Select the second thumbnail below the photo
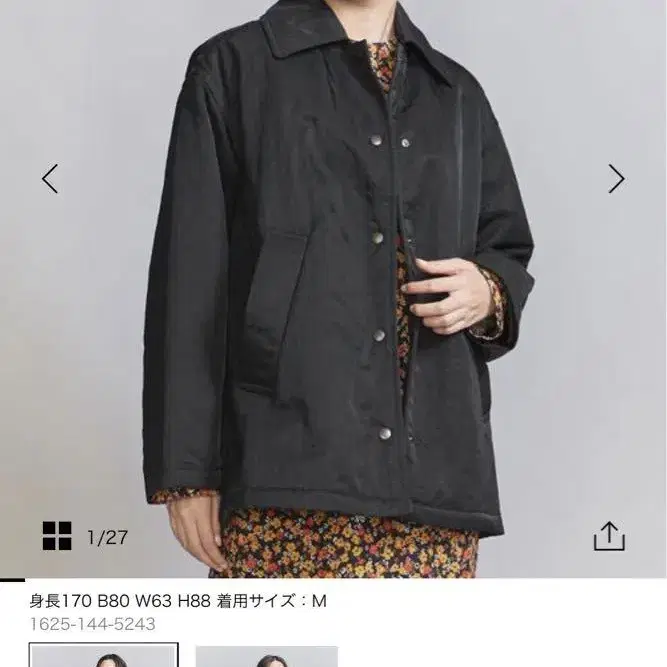 coord(268,657)
